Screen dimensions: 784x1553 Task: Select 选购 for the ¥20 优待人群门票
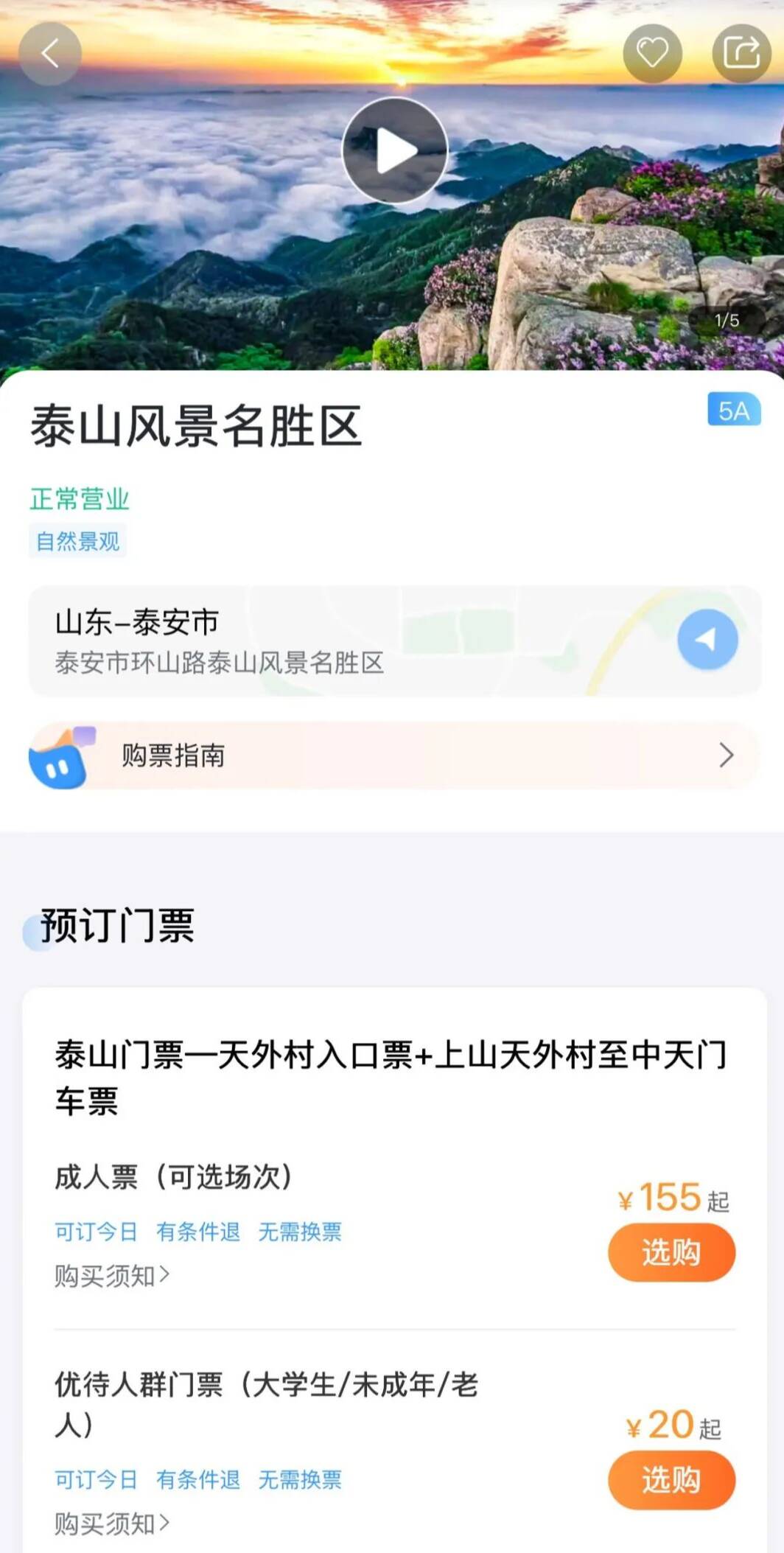pos(671,1479)
